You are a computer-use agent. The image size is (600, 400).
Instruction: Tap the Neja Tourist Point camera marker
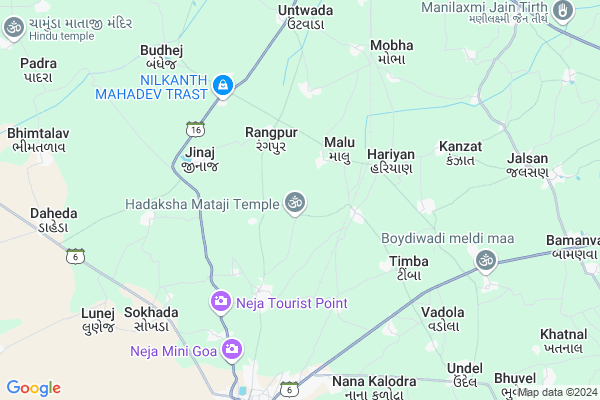[219, 302]
